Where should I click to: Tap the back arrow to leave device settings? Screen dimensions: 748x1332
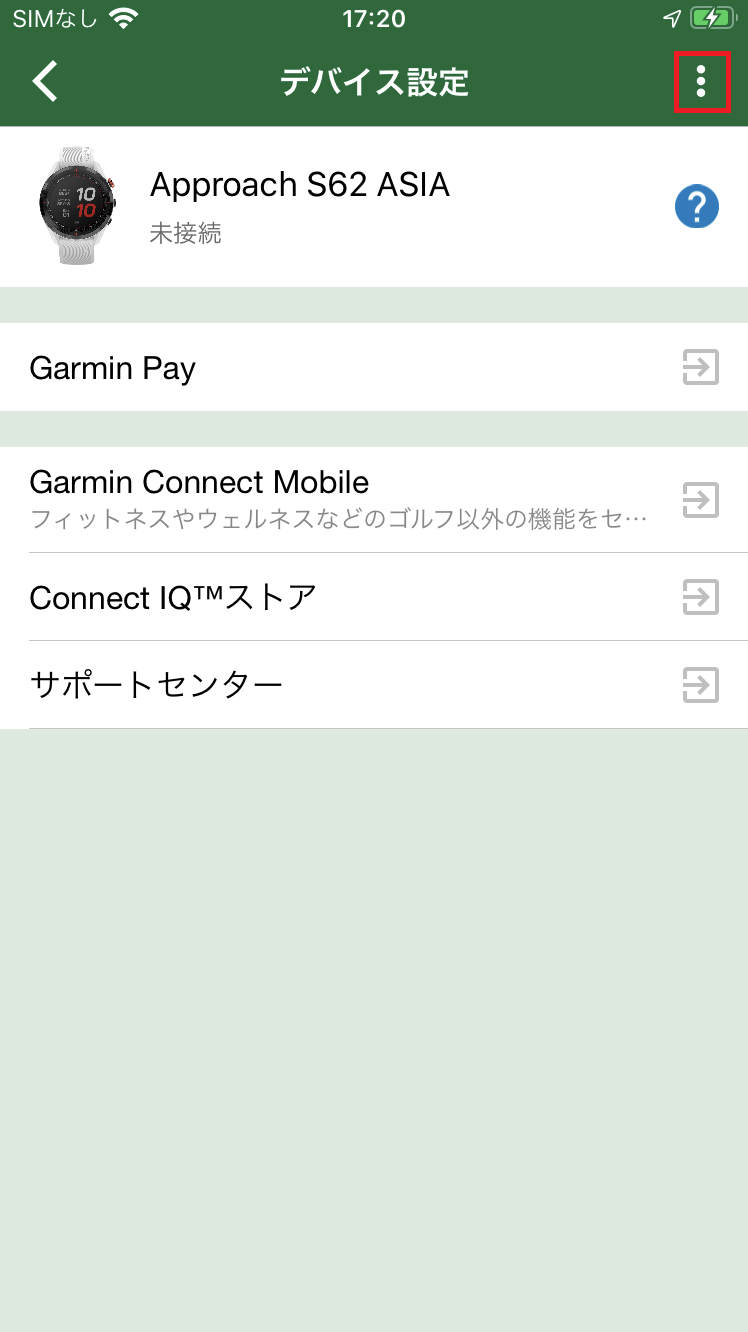click(45, 82)
